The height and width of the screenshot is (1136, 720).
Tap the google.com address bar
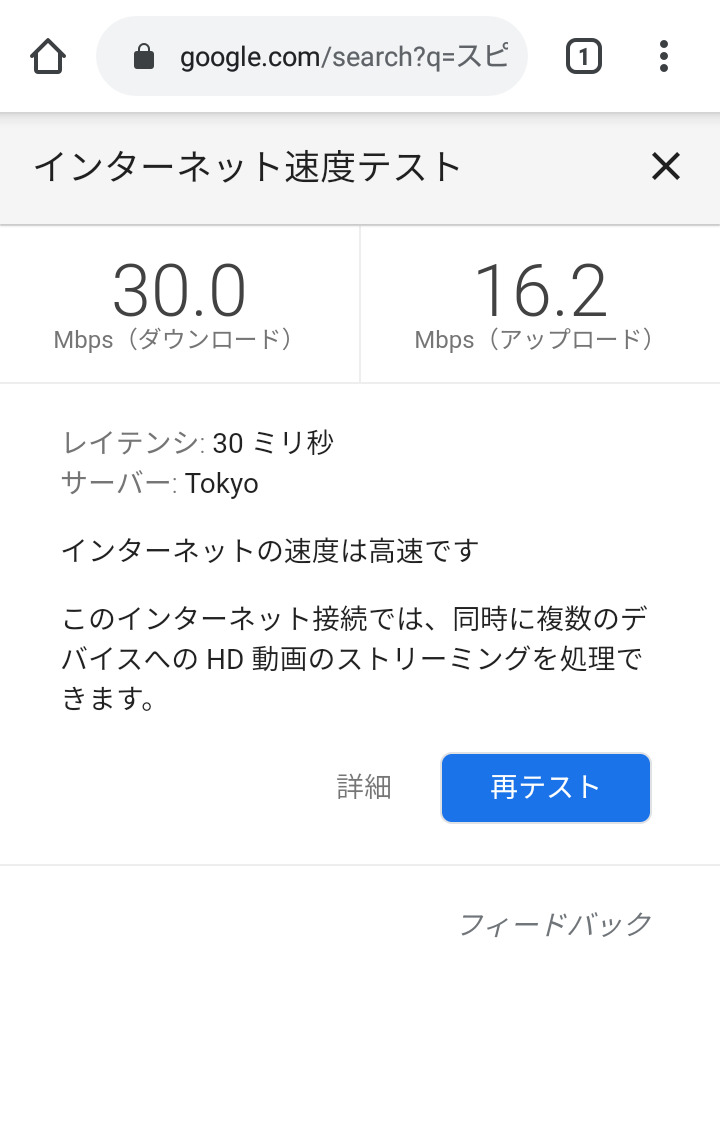click(x=311, y=57)
